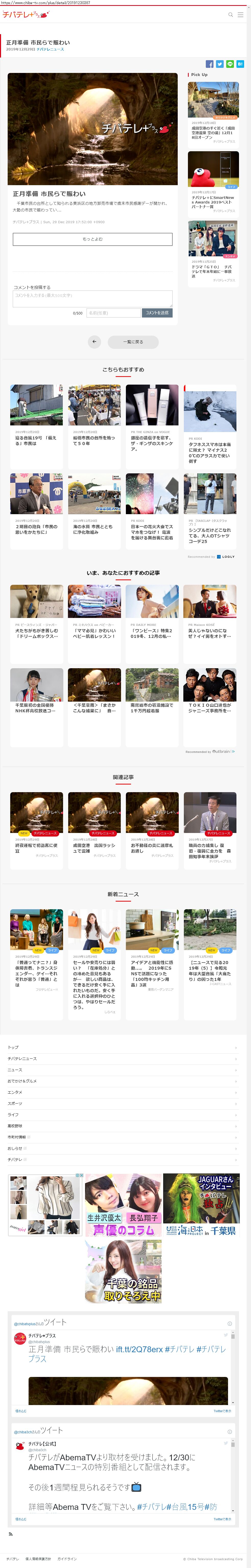251x1568 pixels.
Task: Open the search icon in the header
Action: [x=231, y=15]
